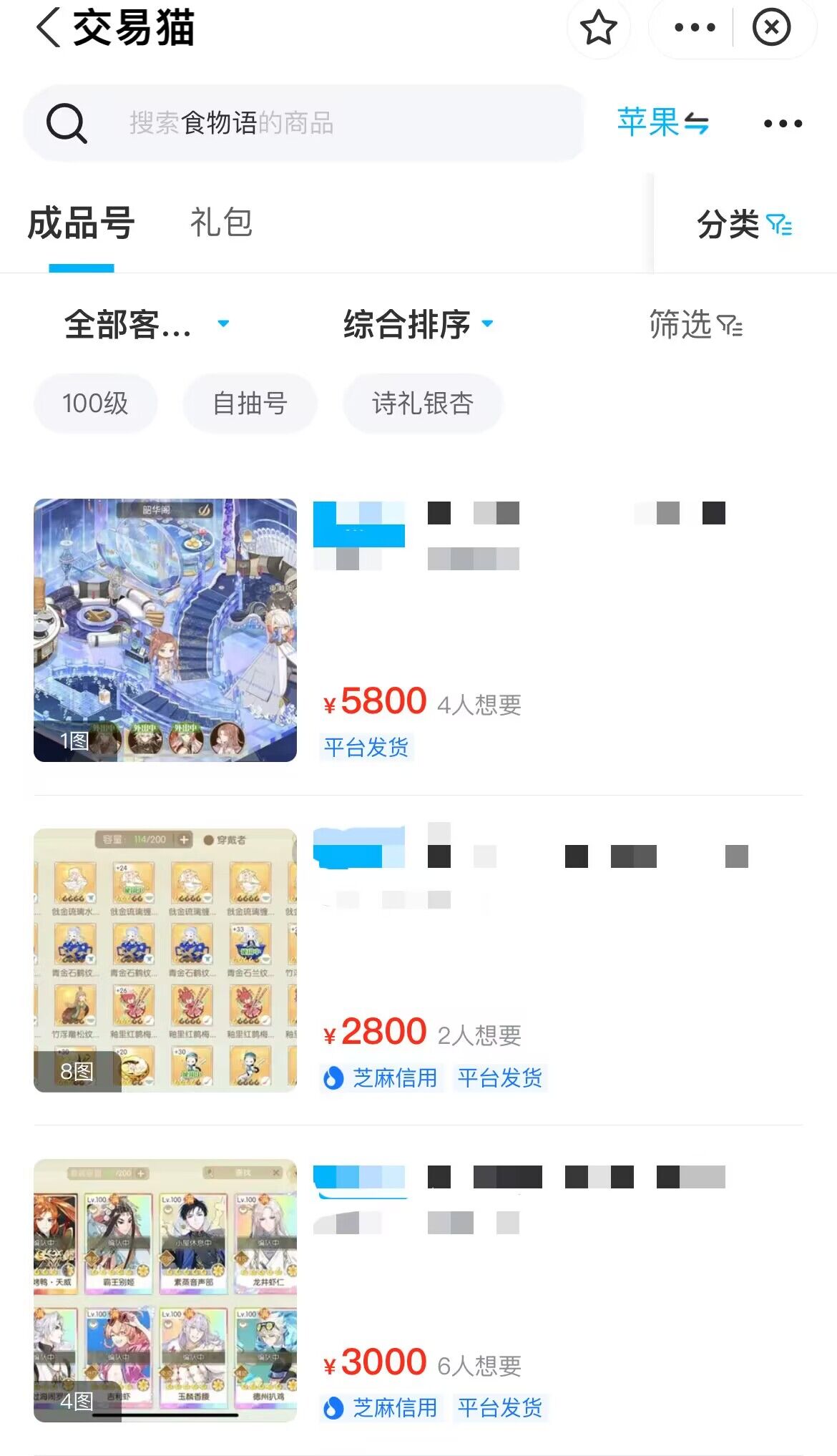
Task: Apply the 100级 filter chip
Action: pos(95,404)
